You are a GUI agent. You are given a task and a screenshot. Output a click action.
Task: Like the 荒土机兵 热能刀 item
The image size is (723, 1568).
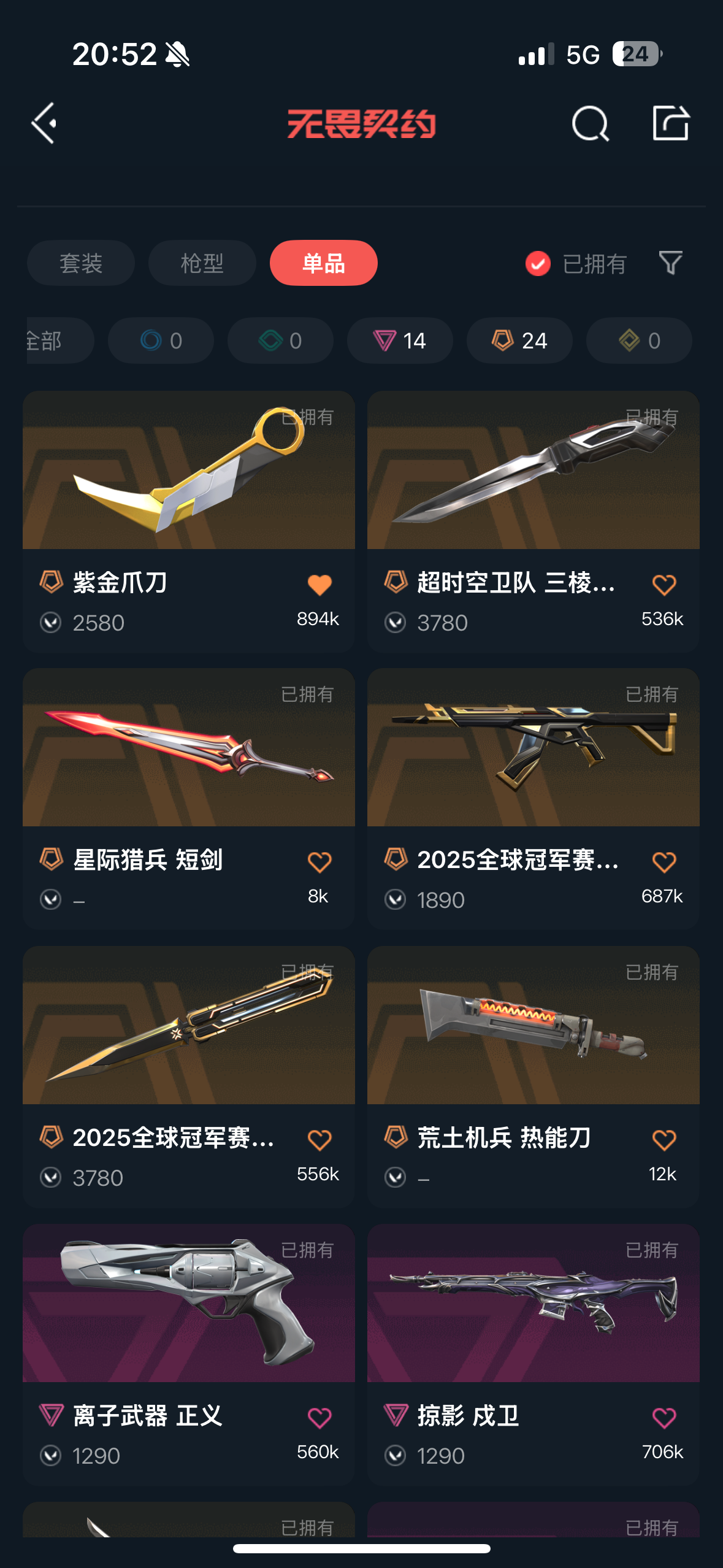pos(664,1140)
